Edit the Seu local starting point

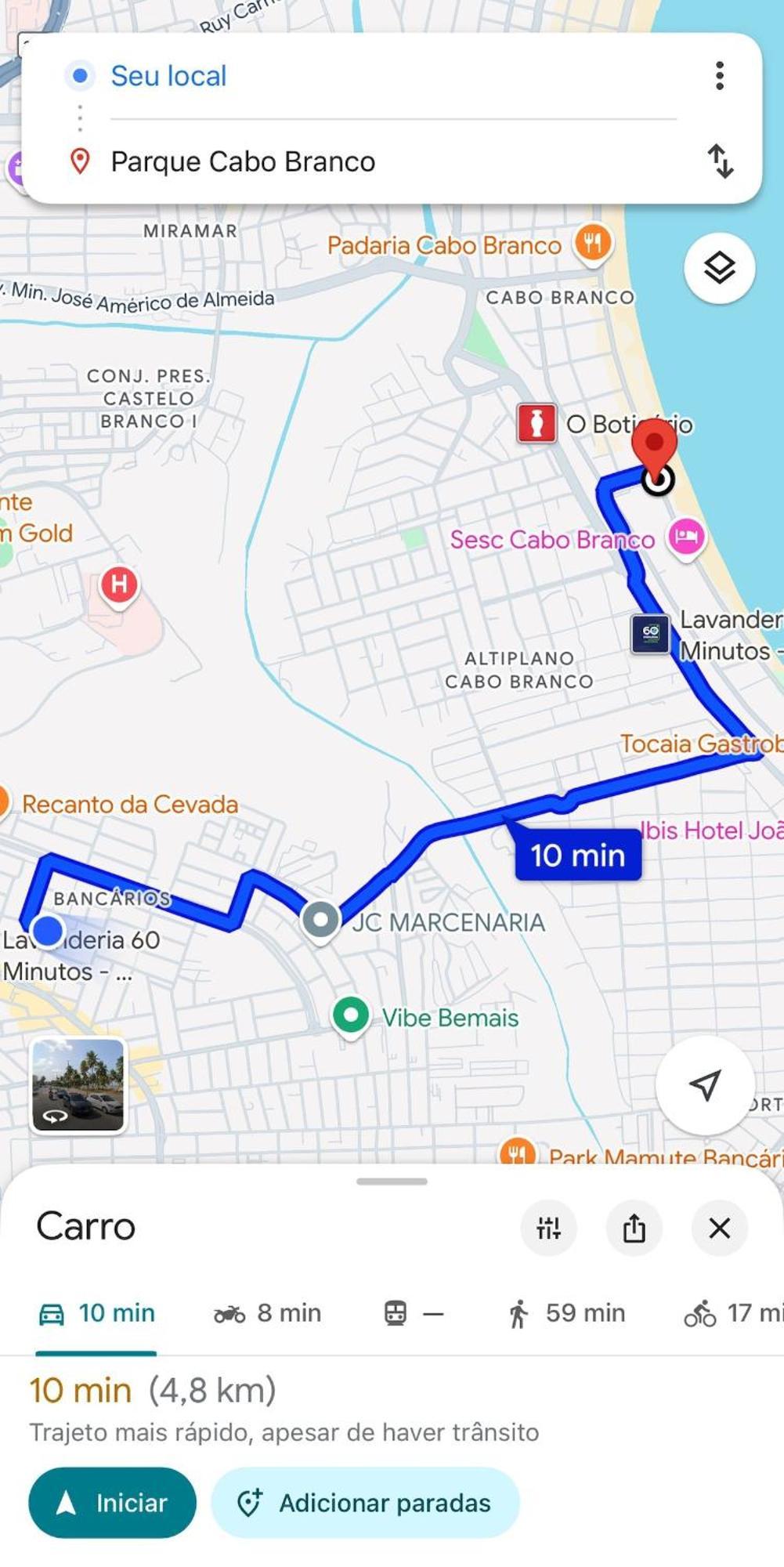(168, 76)
